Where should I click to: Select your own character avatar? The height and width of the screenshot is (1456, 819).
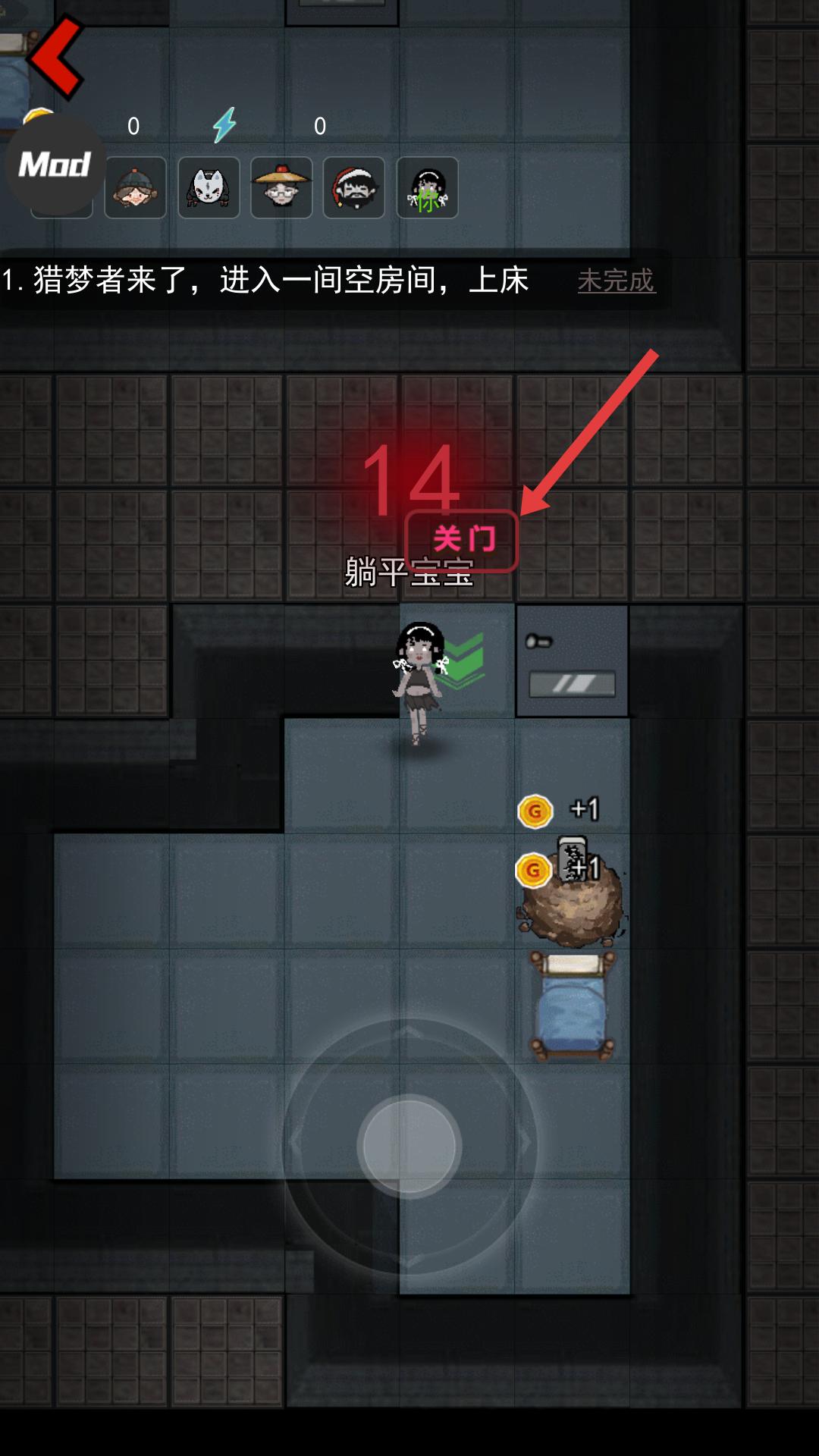coord(427,188)
